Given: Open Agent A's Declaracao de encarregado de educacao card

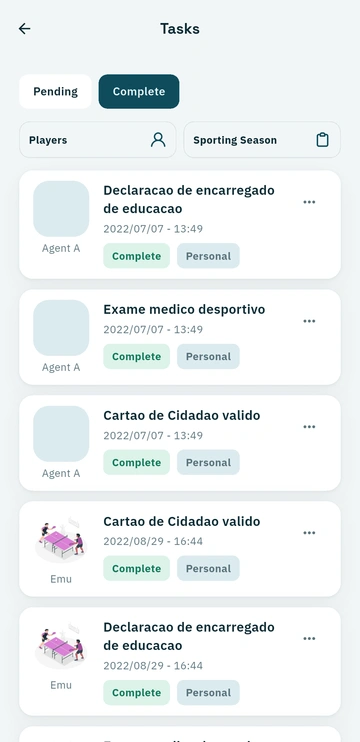Looking at the screenshot, I should tap(180, 225).
